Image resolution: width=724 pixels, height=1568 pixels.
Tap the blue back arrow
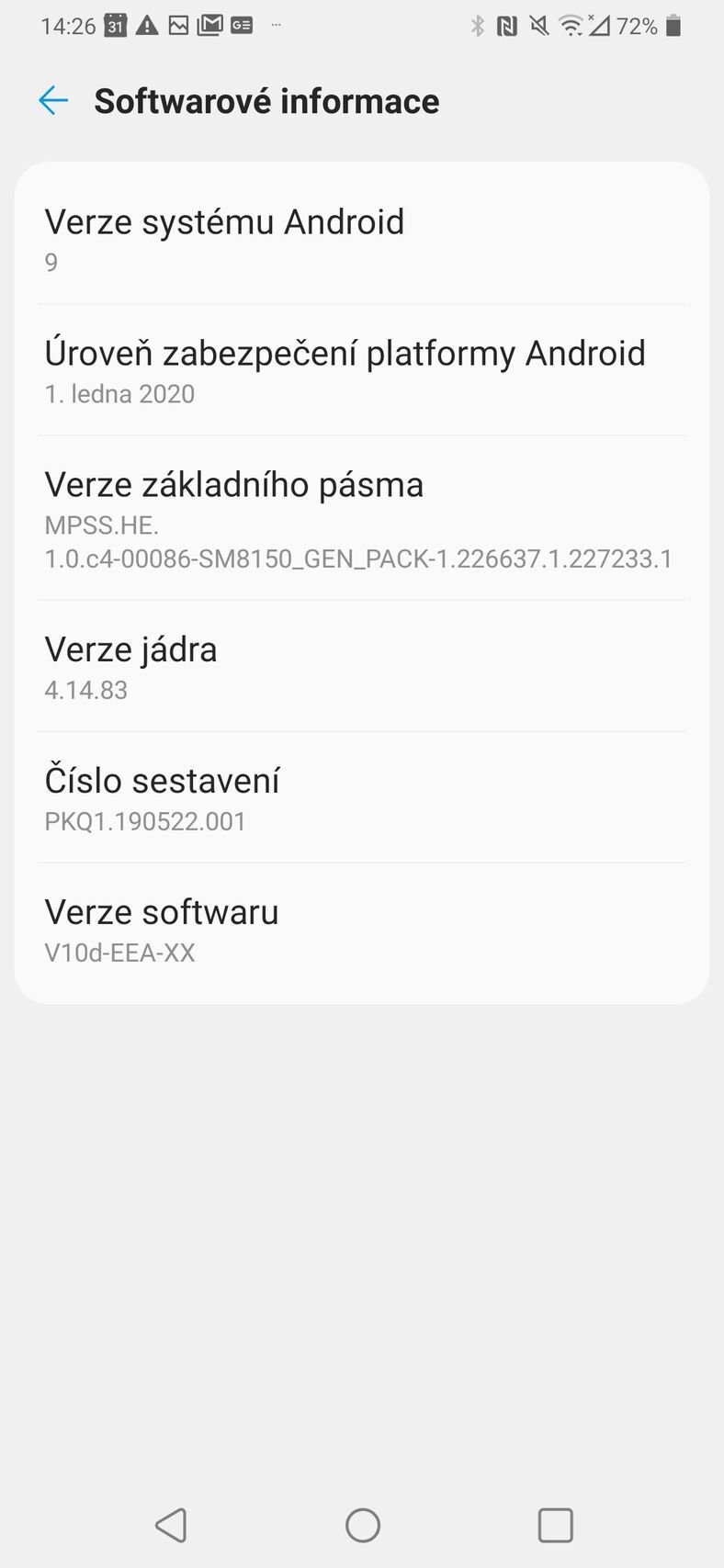point(54,100)
